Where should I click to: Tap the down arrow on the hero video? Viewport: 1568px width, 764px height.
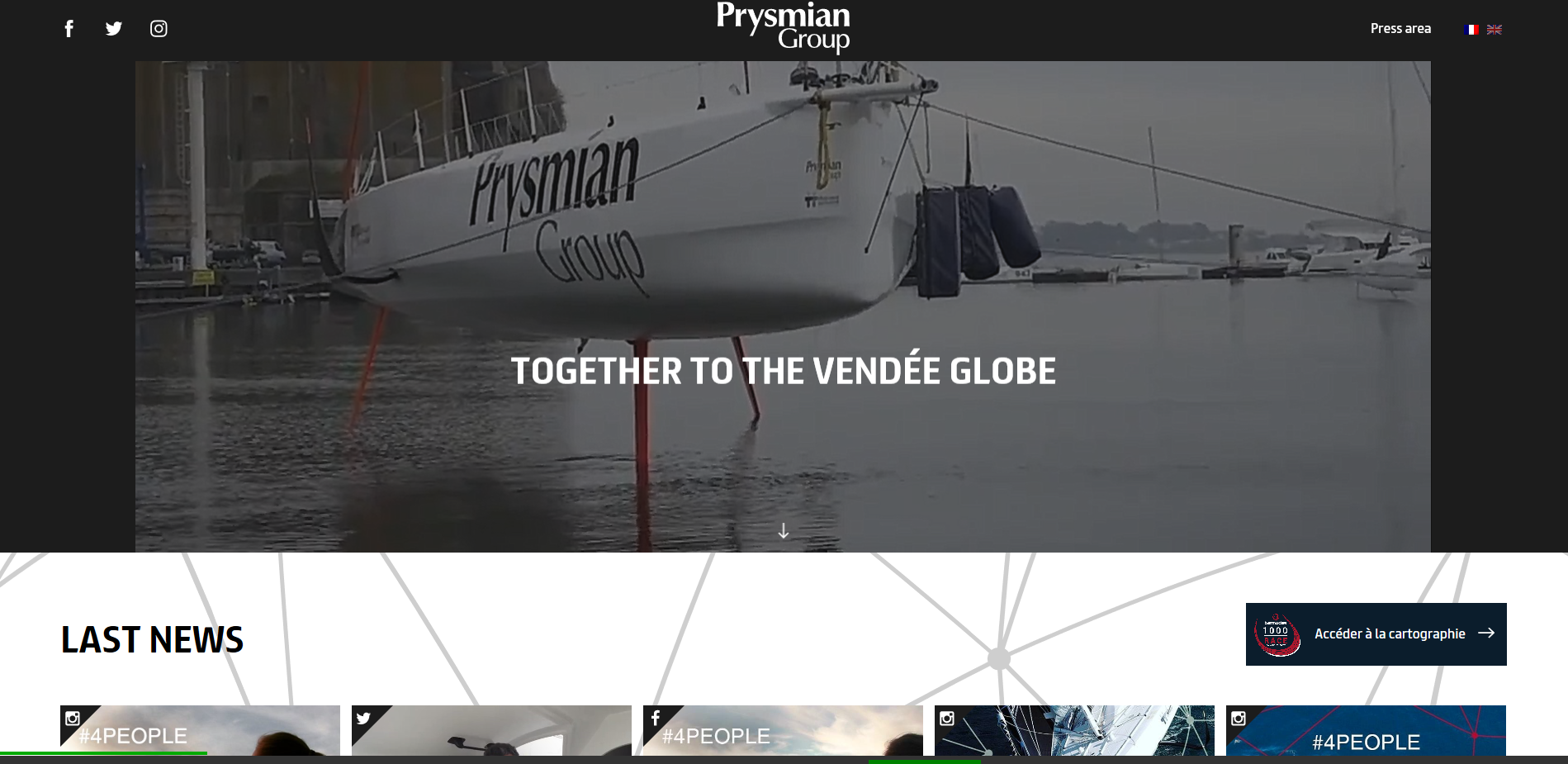coord(784,531)
